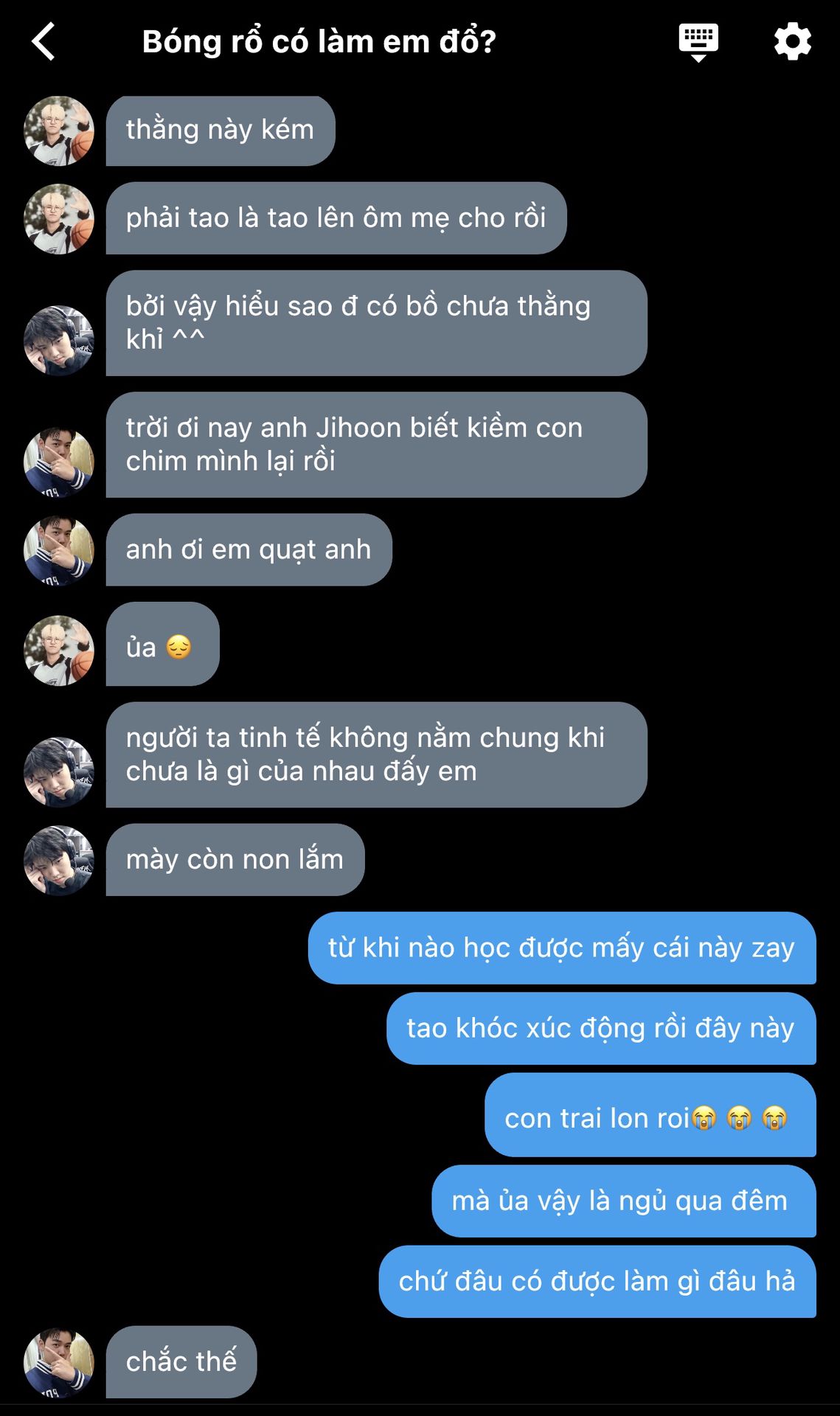The height and width of the screenshot is (1416, 840).
Task: Open the keyboard toggle icon
Action: (698, 42)
